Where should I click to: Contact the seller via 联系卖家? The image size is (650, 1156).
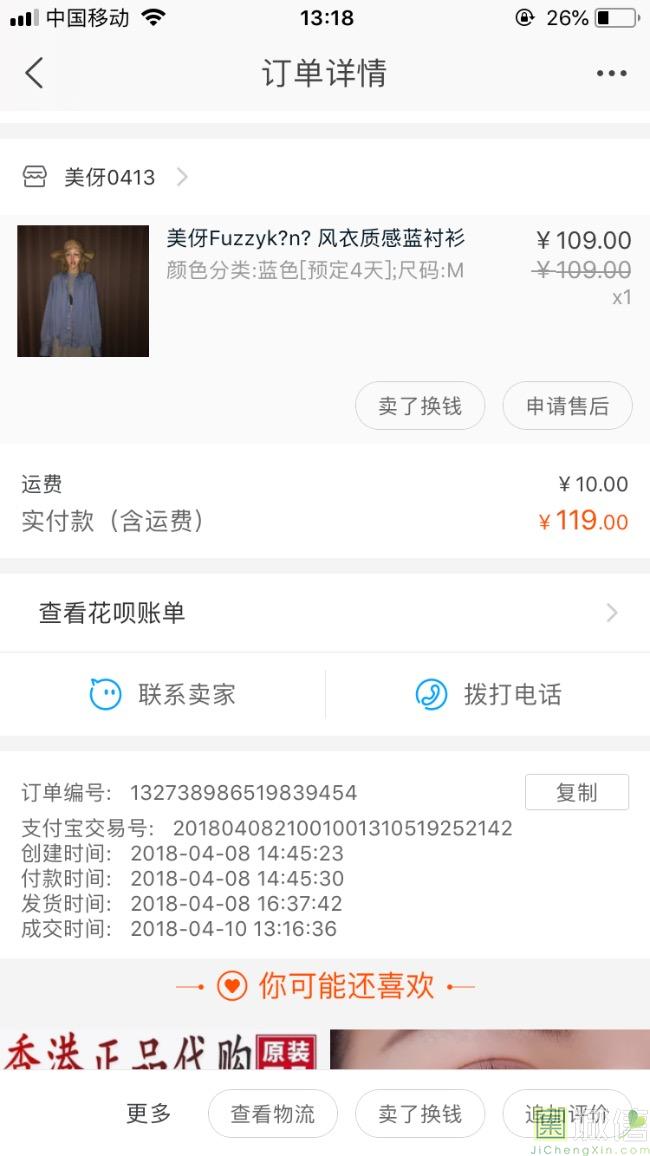163,695
